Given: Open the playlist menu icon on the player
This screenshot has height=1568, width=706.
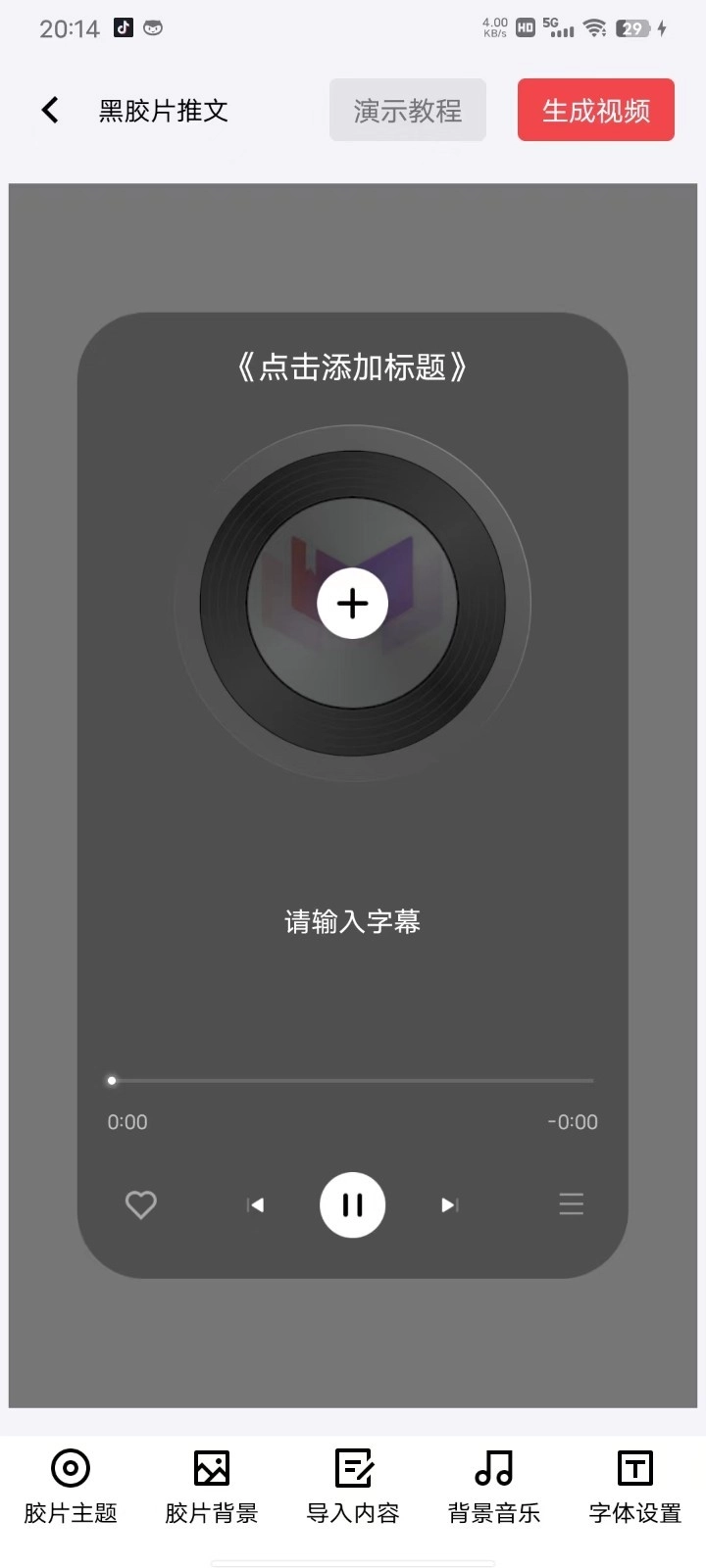Looking at the screenshot, I should click(571, 1204).
